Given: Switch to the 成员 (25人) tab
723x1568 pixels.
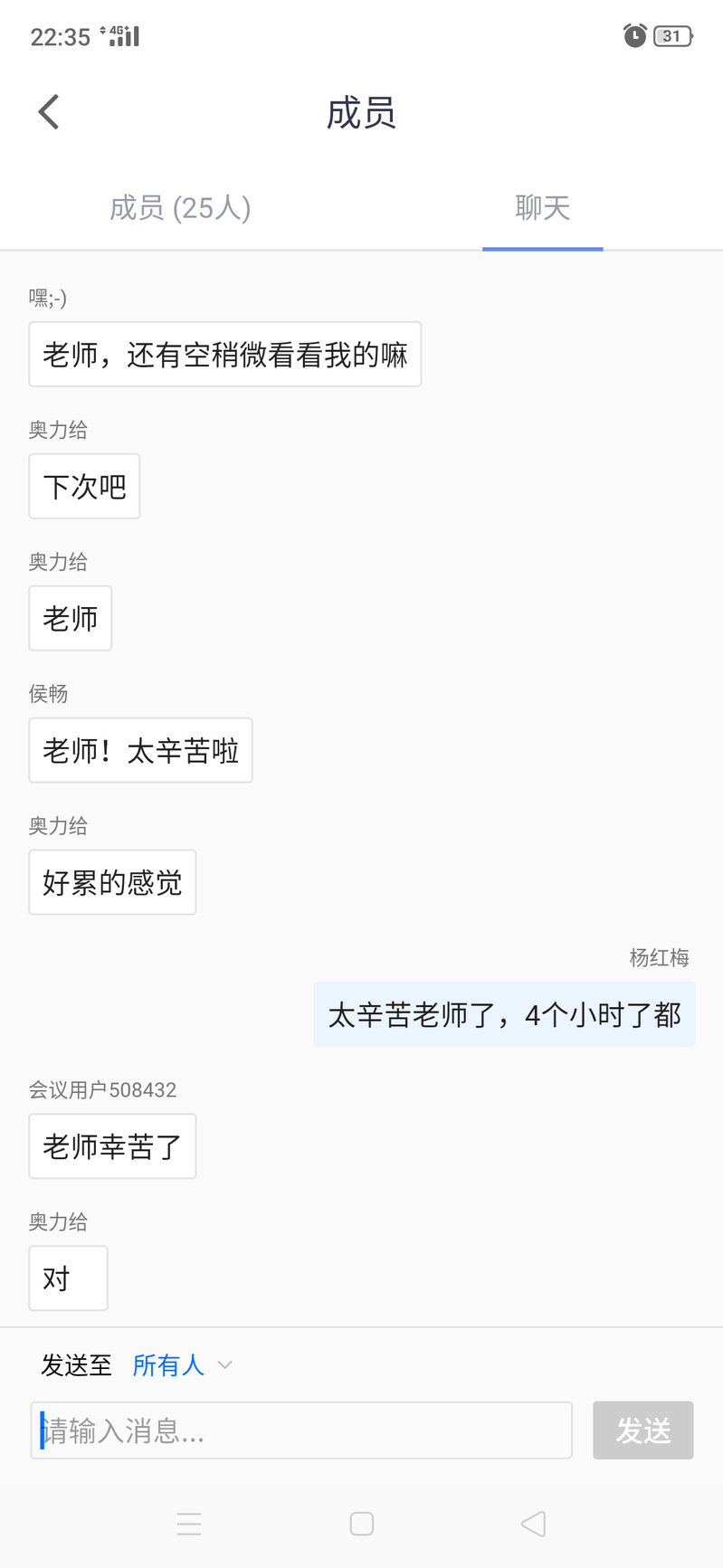Looking at the screenshot, I should tap(180, 208).
